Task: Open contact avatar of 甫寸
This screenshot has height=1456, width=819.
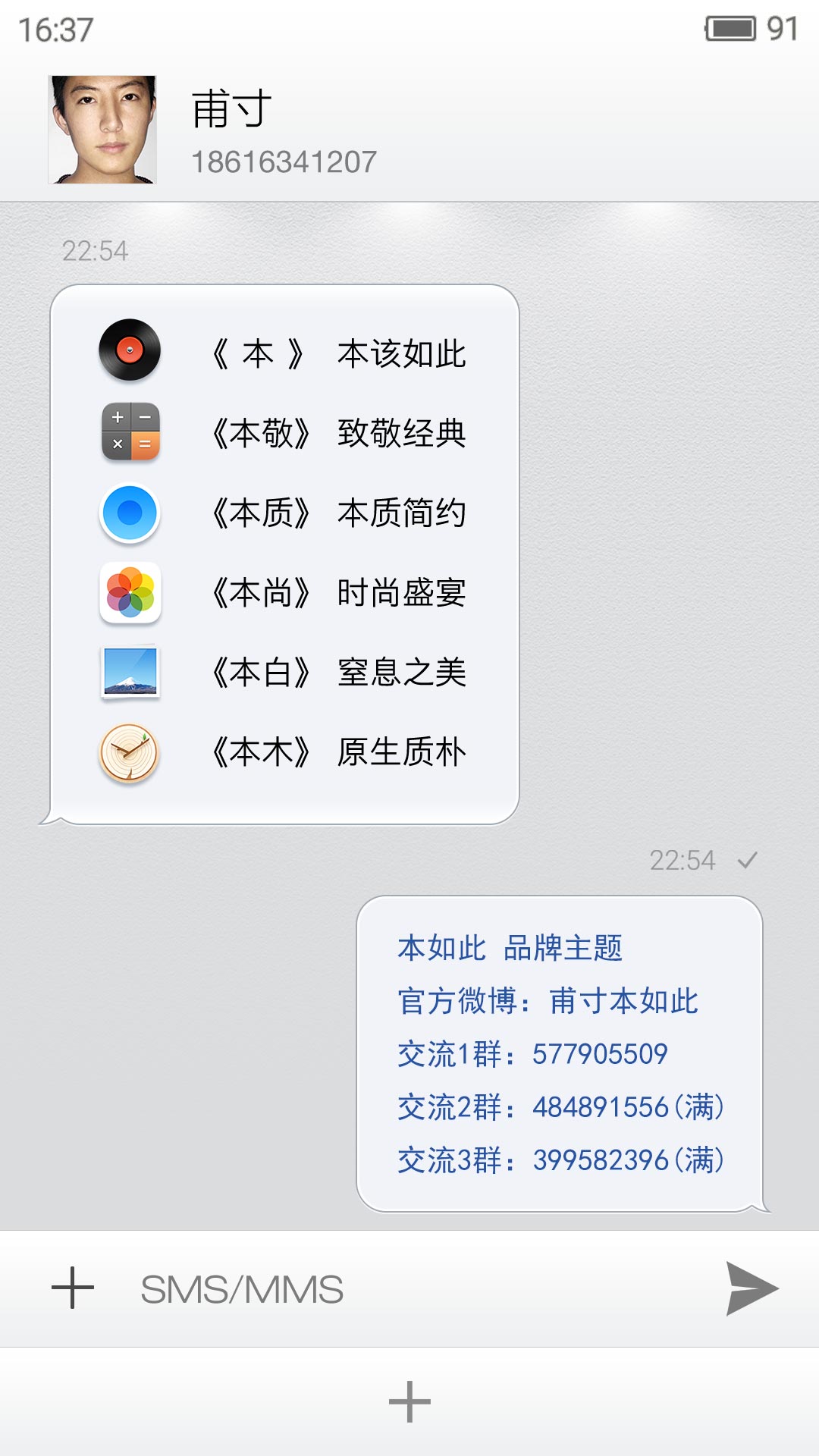Action: coord(102,129)
